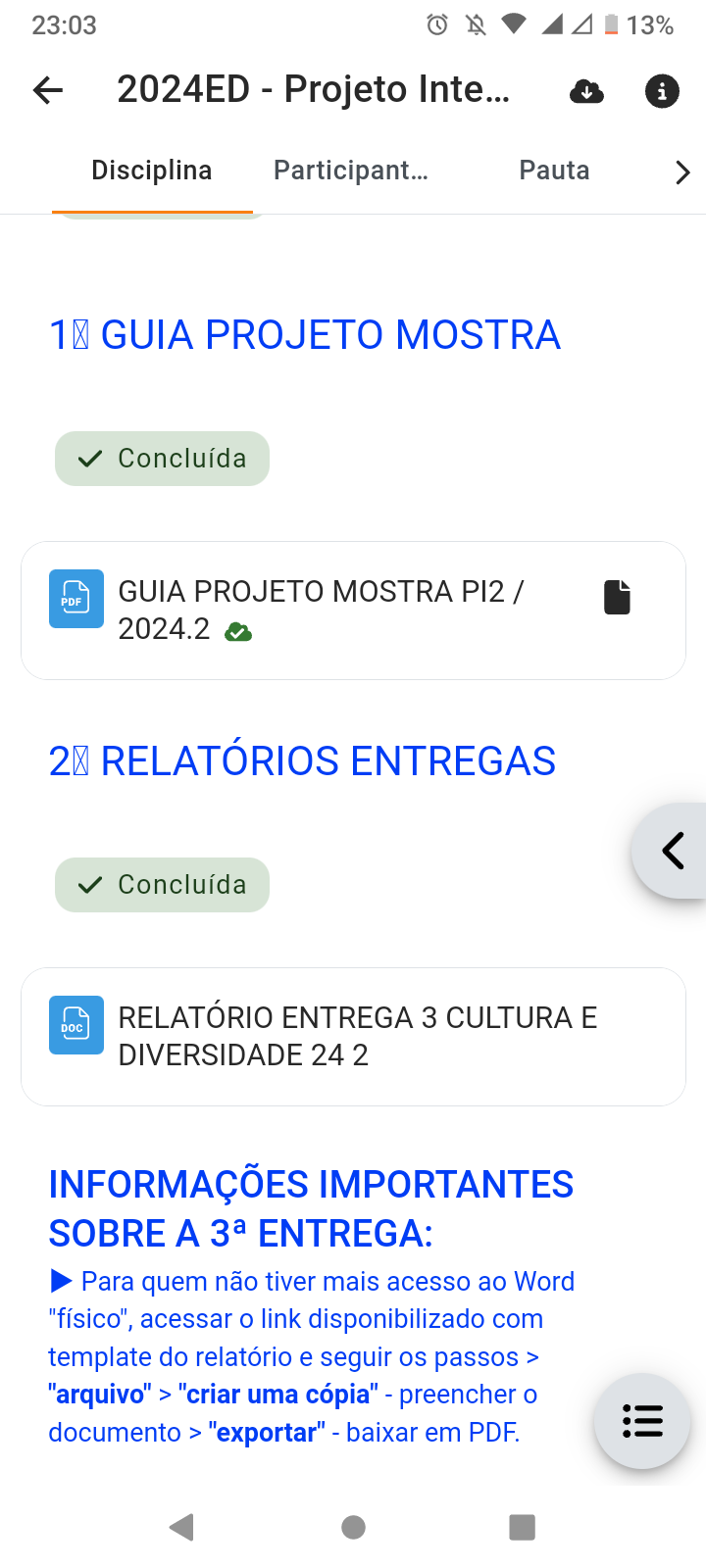Open GUIA PROJETO MOSTRA PI2 PDF
The width and height of the screenshot is (706, 1568).
320,610
